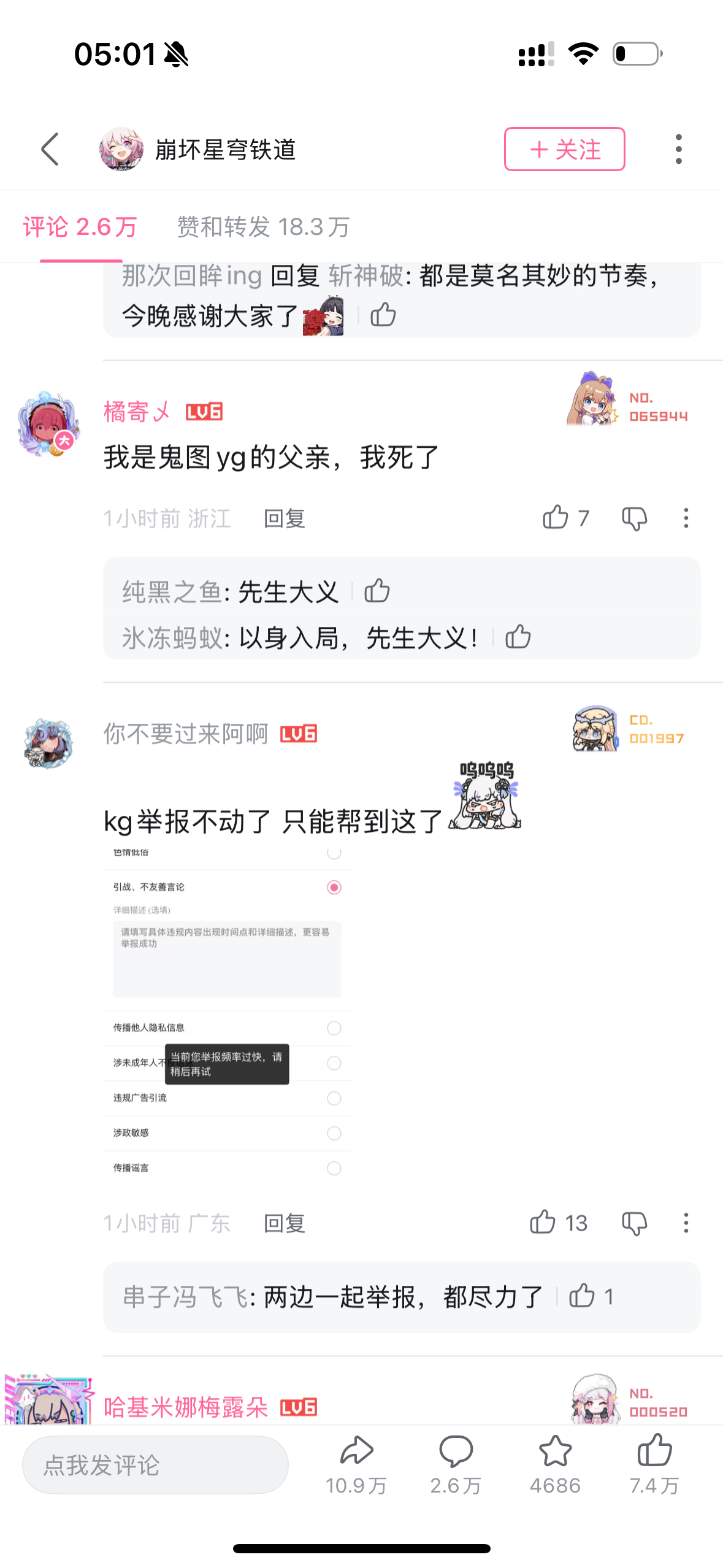The width and height of the screenshot is (723, 1568).
Task: Tap the 点我发评论 comment field
Action: click(x=155, y=1465)
